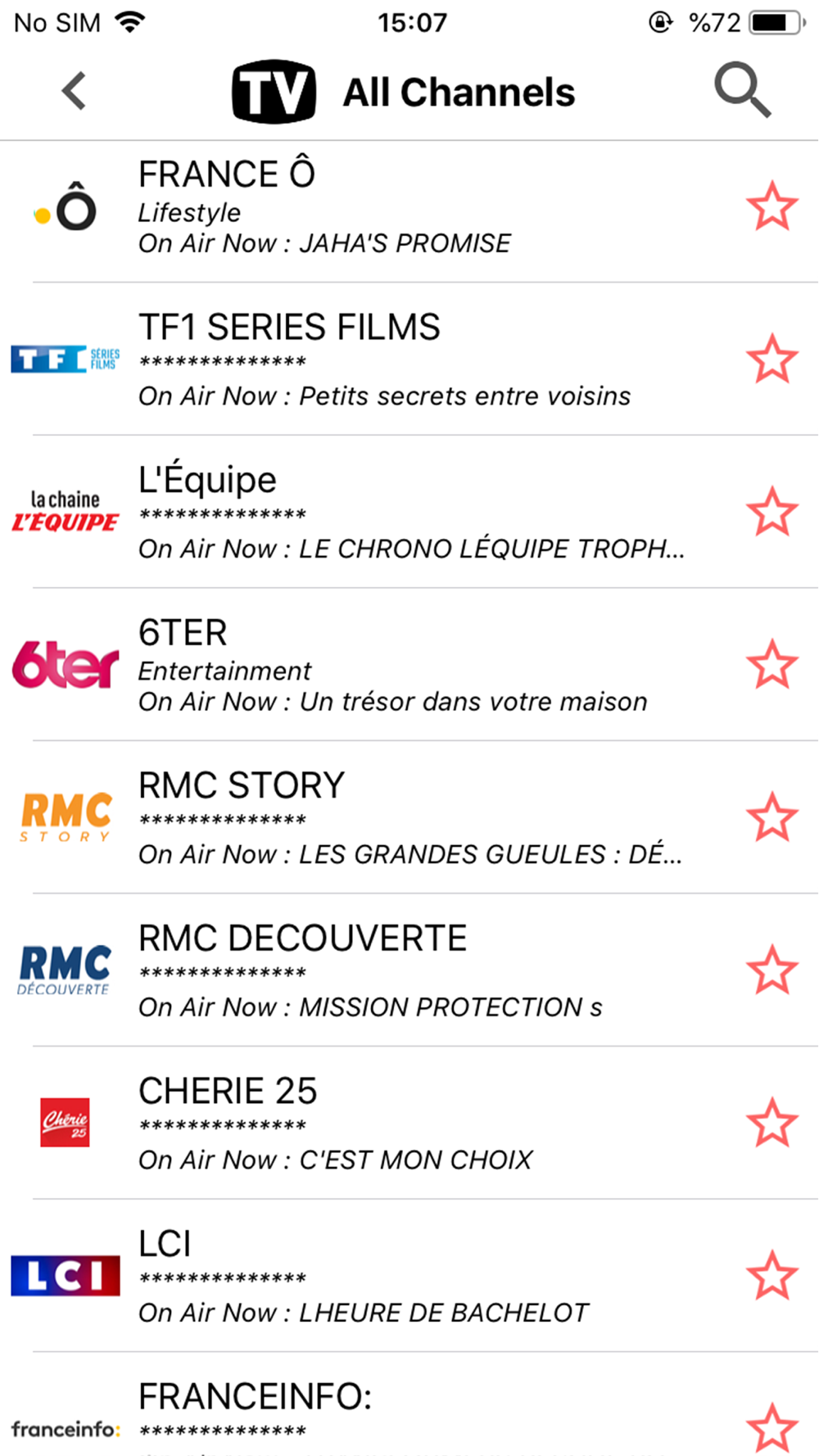Go back using the header arrow
This screenshot has width=819, height=1456.
coord(75,90)
